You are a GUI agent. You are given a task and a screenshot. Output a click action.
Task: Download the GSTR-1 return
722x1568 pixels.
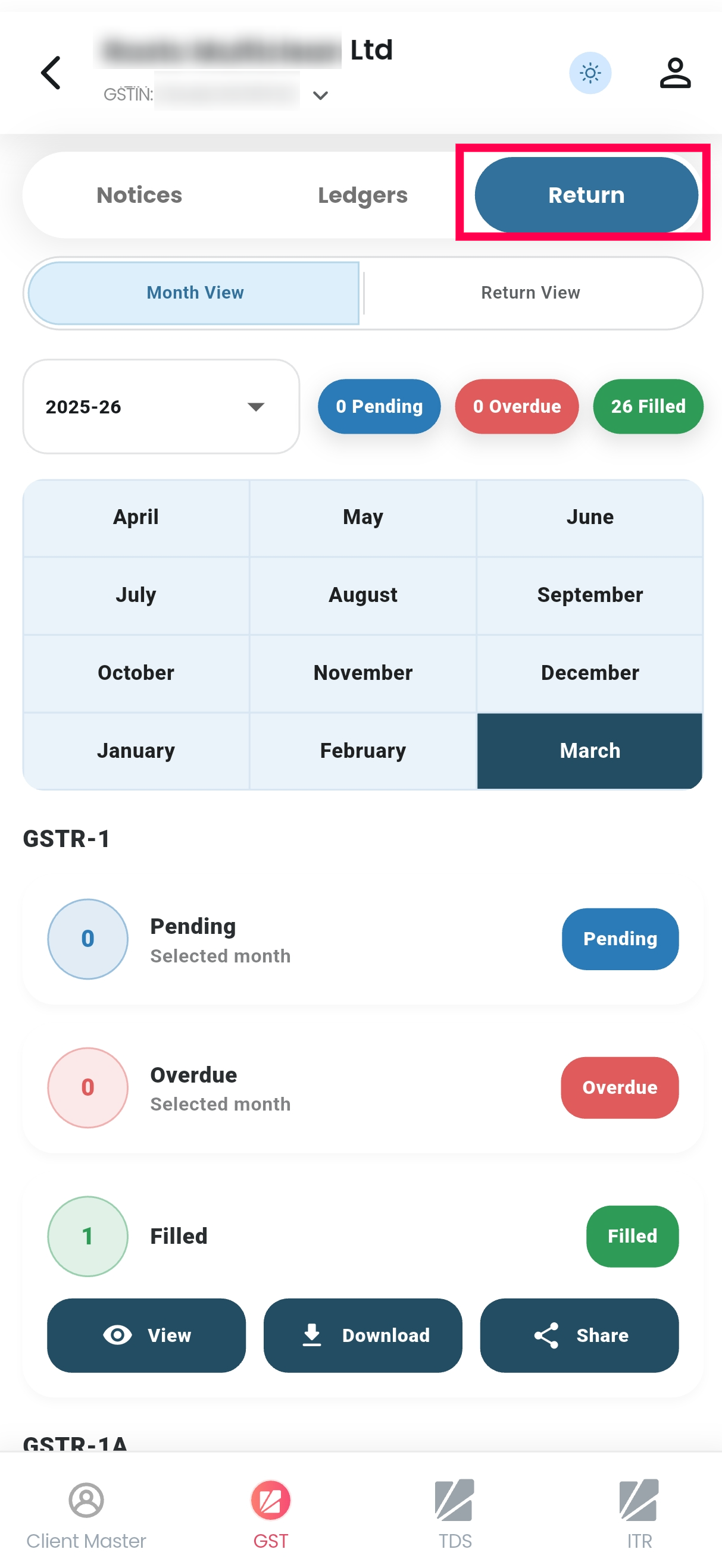pos(362,1335)
